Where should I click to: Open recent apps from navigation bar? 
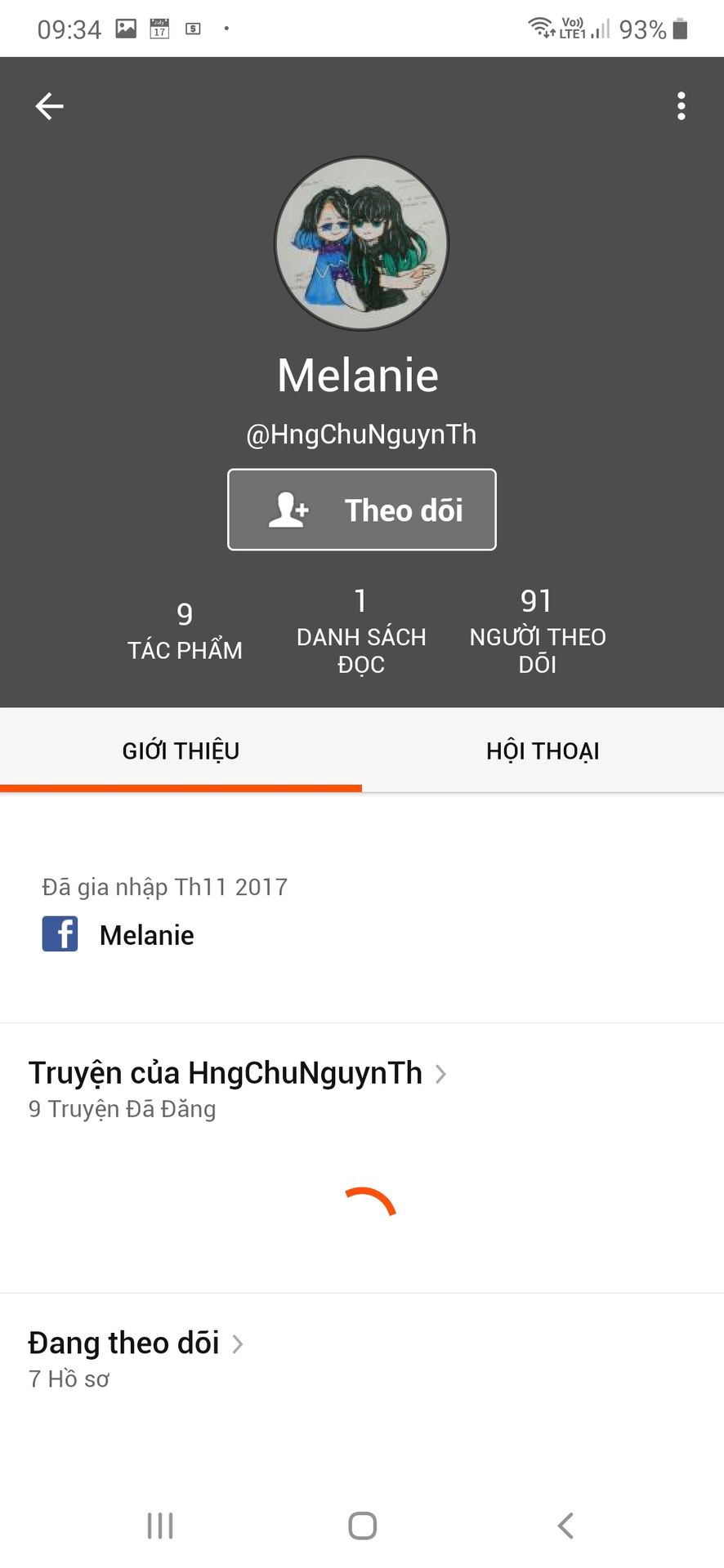point(160,1526)
